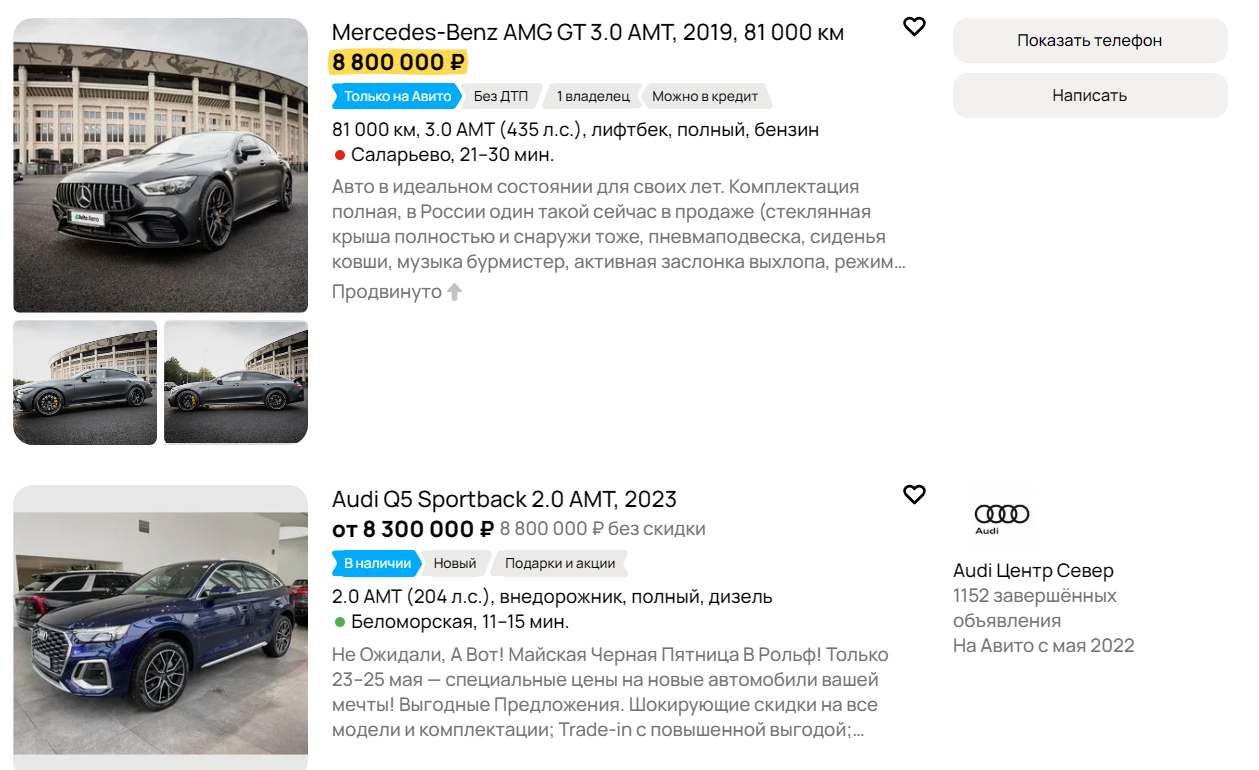Open the Mercedes side-view photo showing the car's rear
Screen dimensions: 1259x770
click(x=236, y=382)
